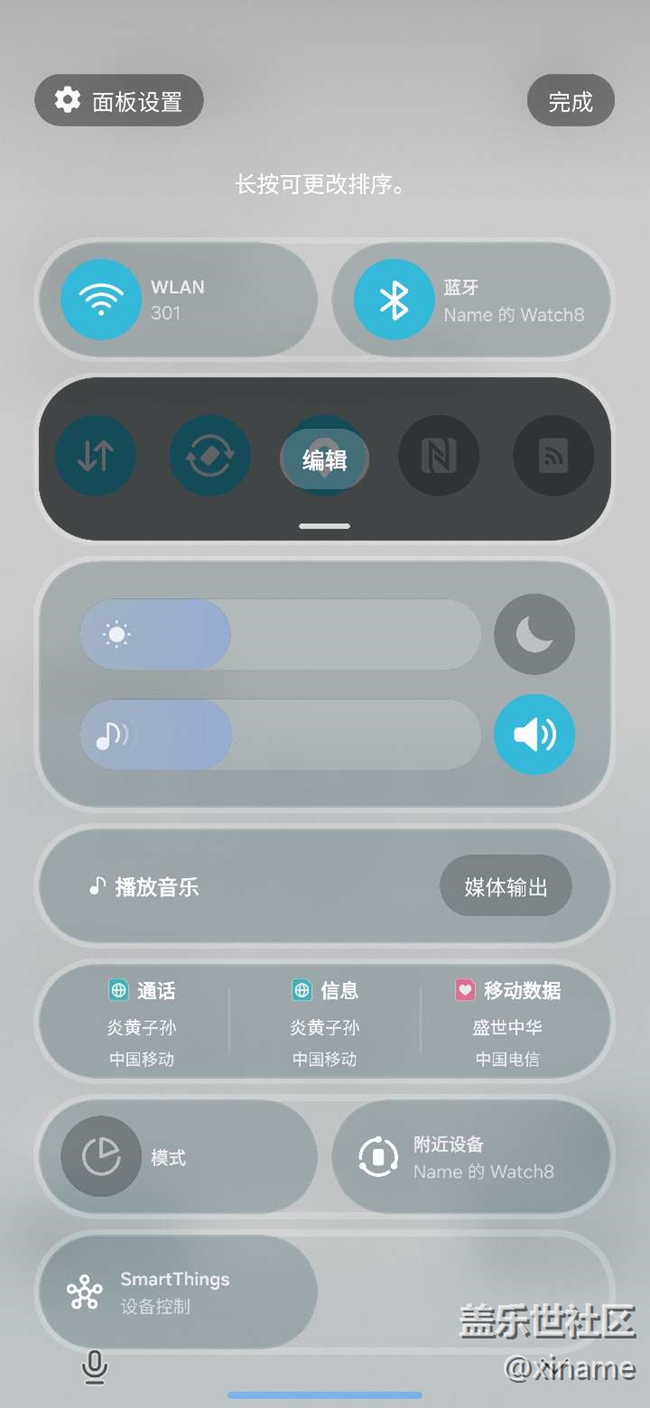Toggle the 蓝牙 Bluetooth tile
This screenshot has height=1408, width=650.
pyautogui.click(x=393, y=300)
